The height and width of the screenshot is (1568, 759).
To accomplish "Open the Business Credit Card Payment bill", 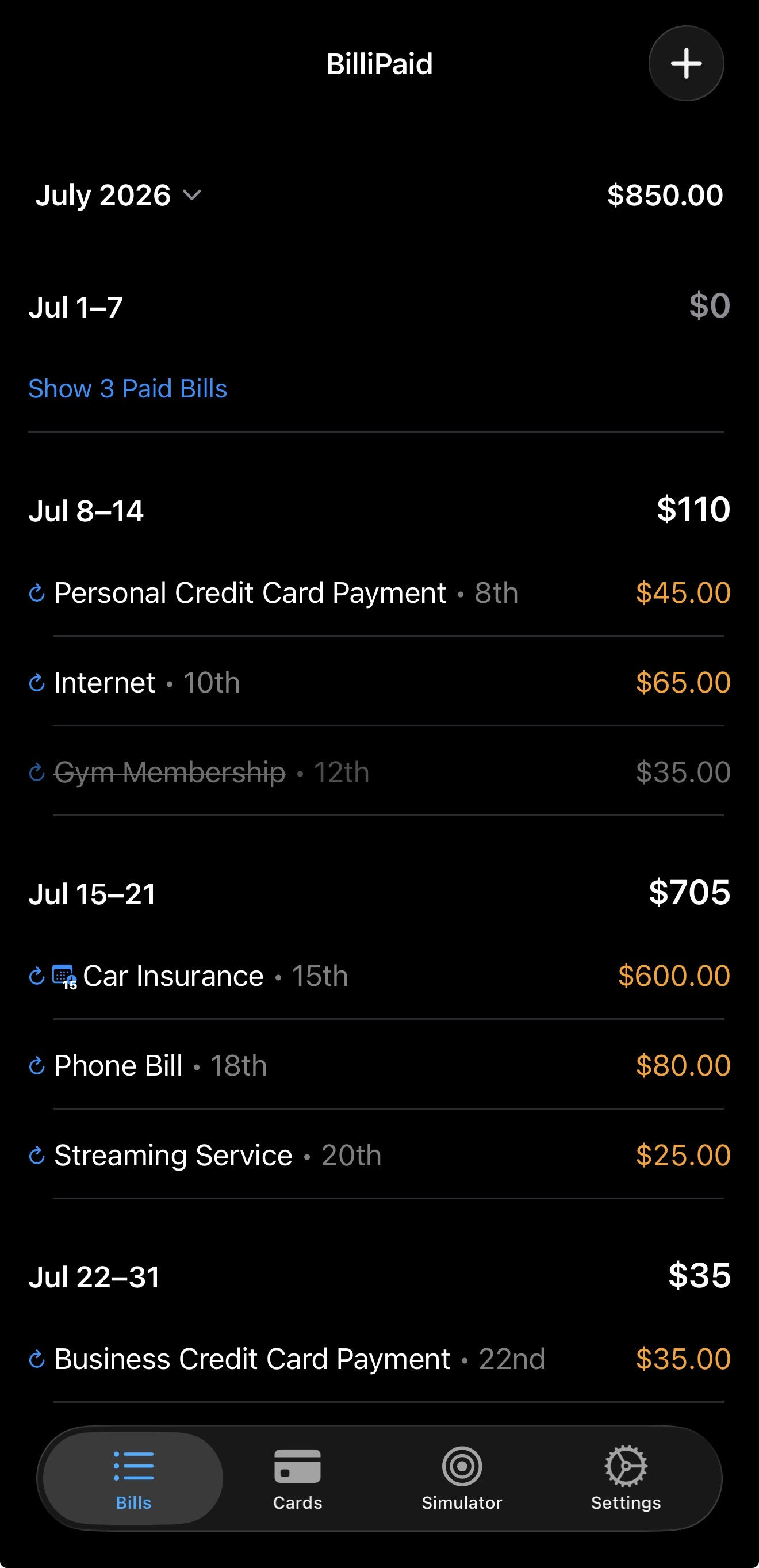I will (379, 1359).
